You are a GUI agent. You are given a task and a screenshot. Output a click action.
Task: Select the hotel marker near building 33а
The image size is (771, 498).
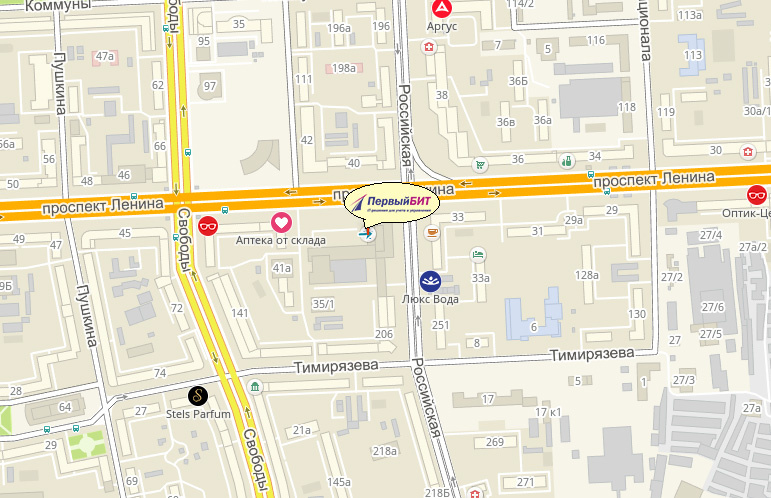point(478,253)
